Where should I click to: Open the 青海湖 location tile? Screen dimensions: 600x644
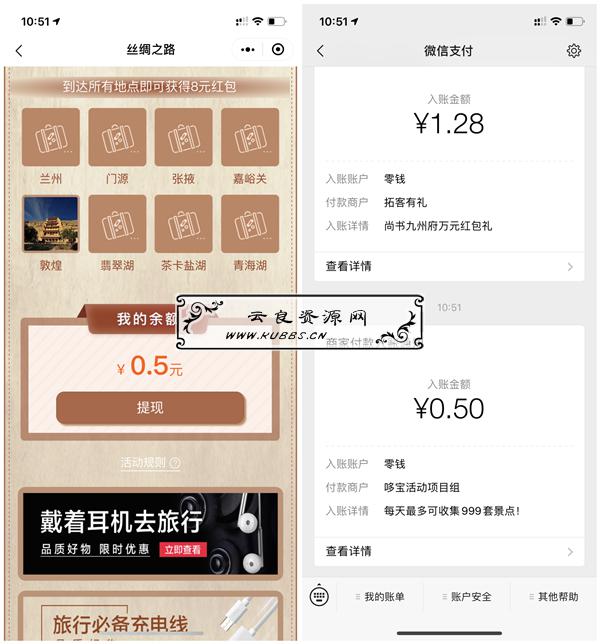click(250, 224)
